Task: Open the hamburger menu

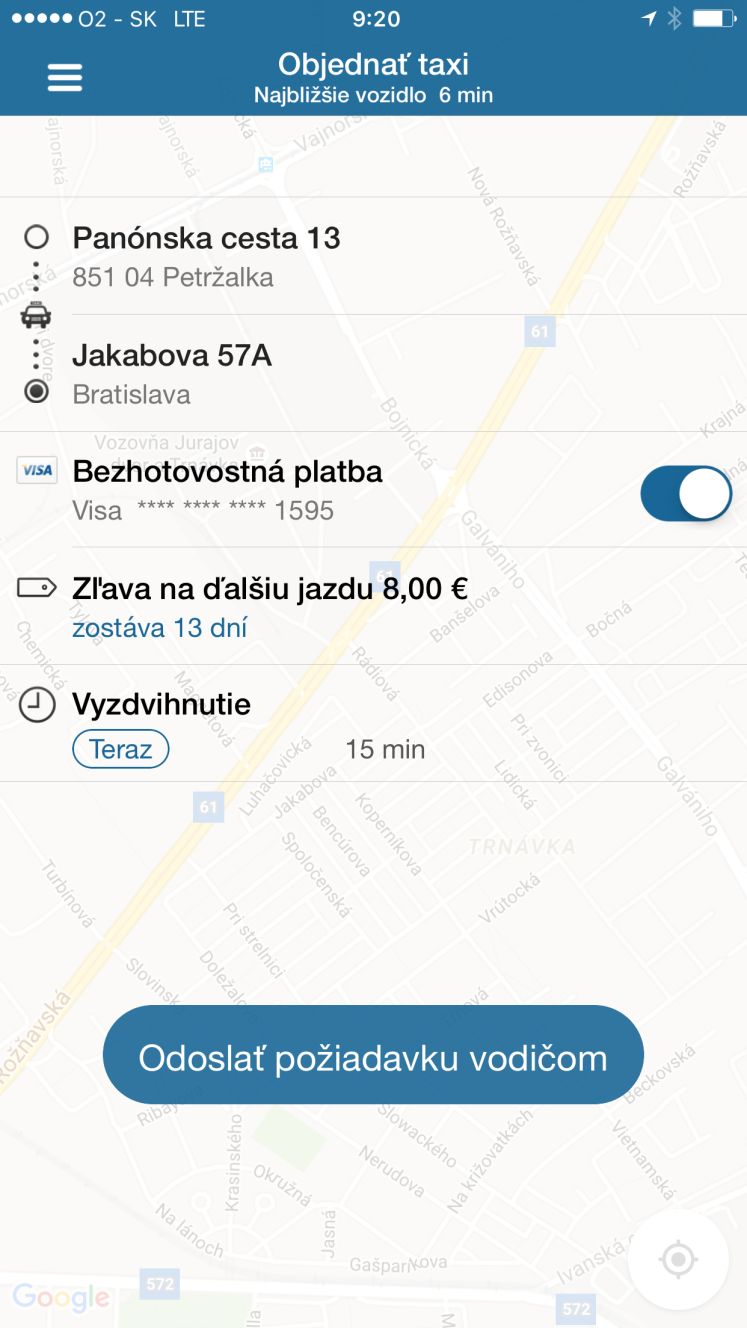Action: click(65, 77)
